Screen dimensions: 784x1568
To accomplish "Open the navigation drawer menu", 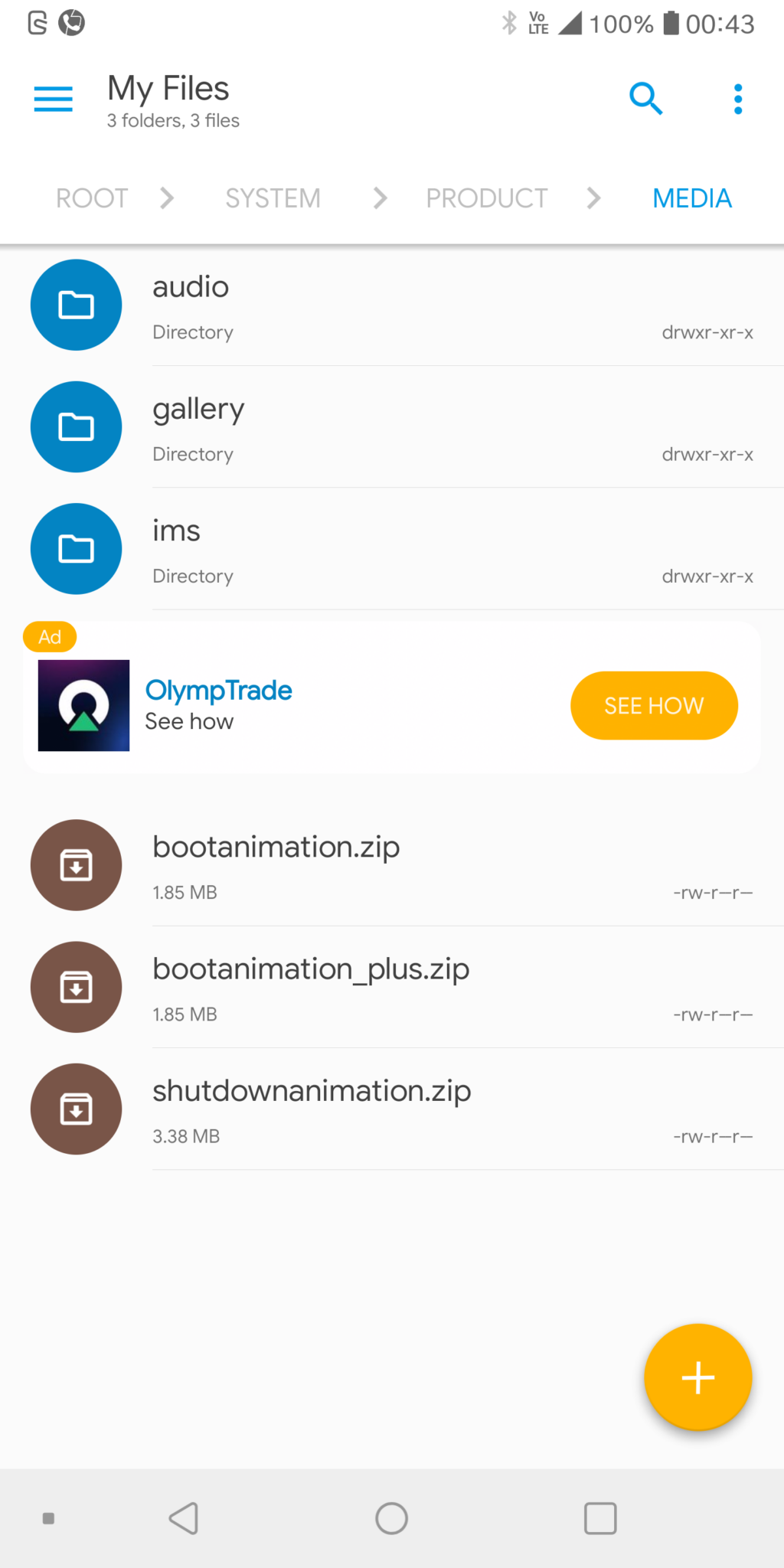I will 52,98.
